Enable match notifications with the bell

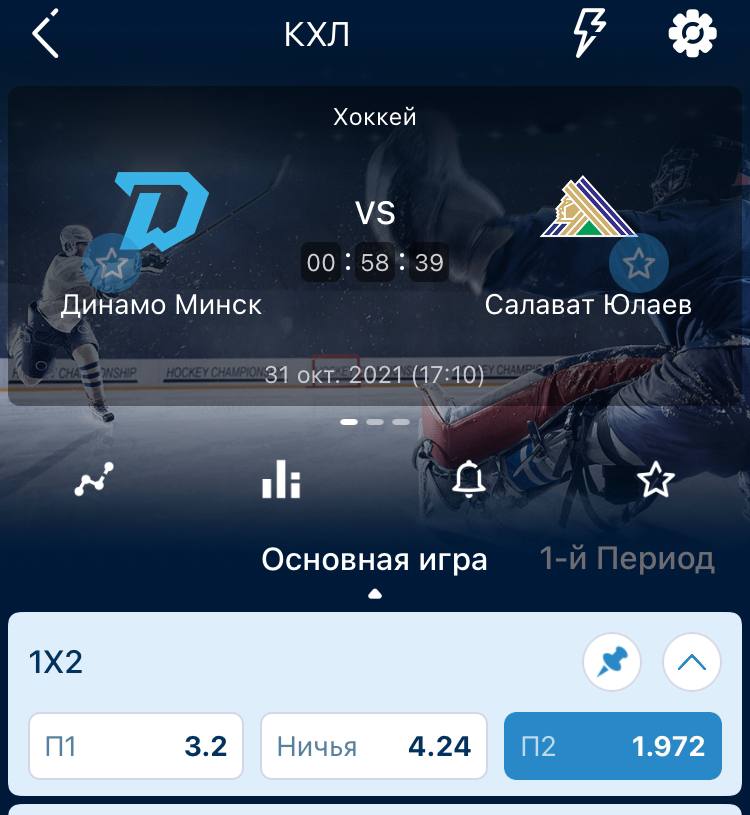pos(468,480)
